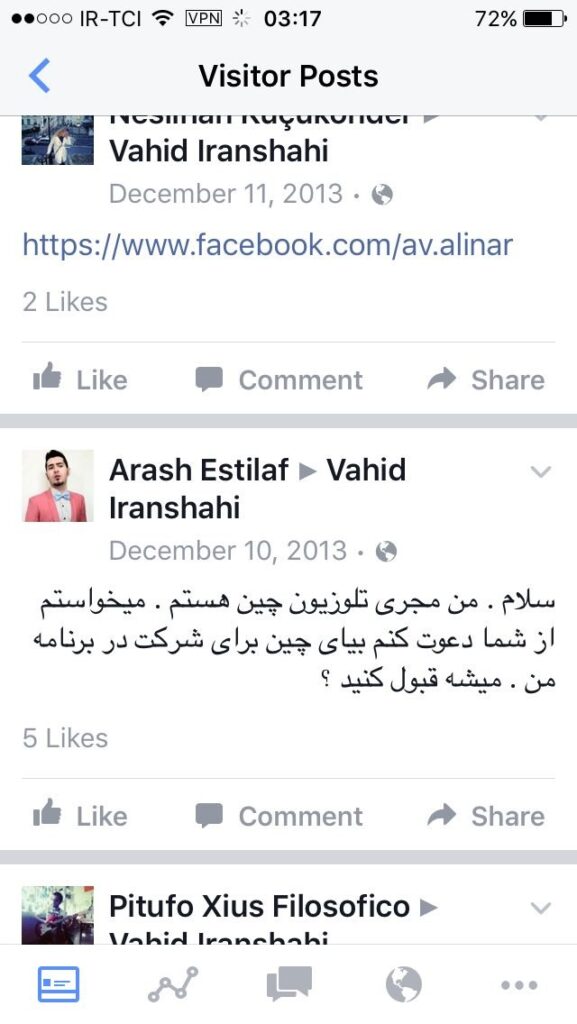This screenshot has height=1024, width=577.
Task: Open the insights graph tab
Action: [173, 984]
